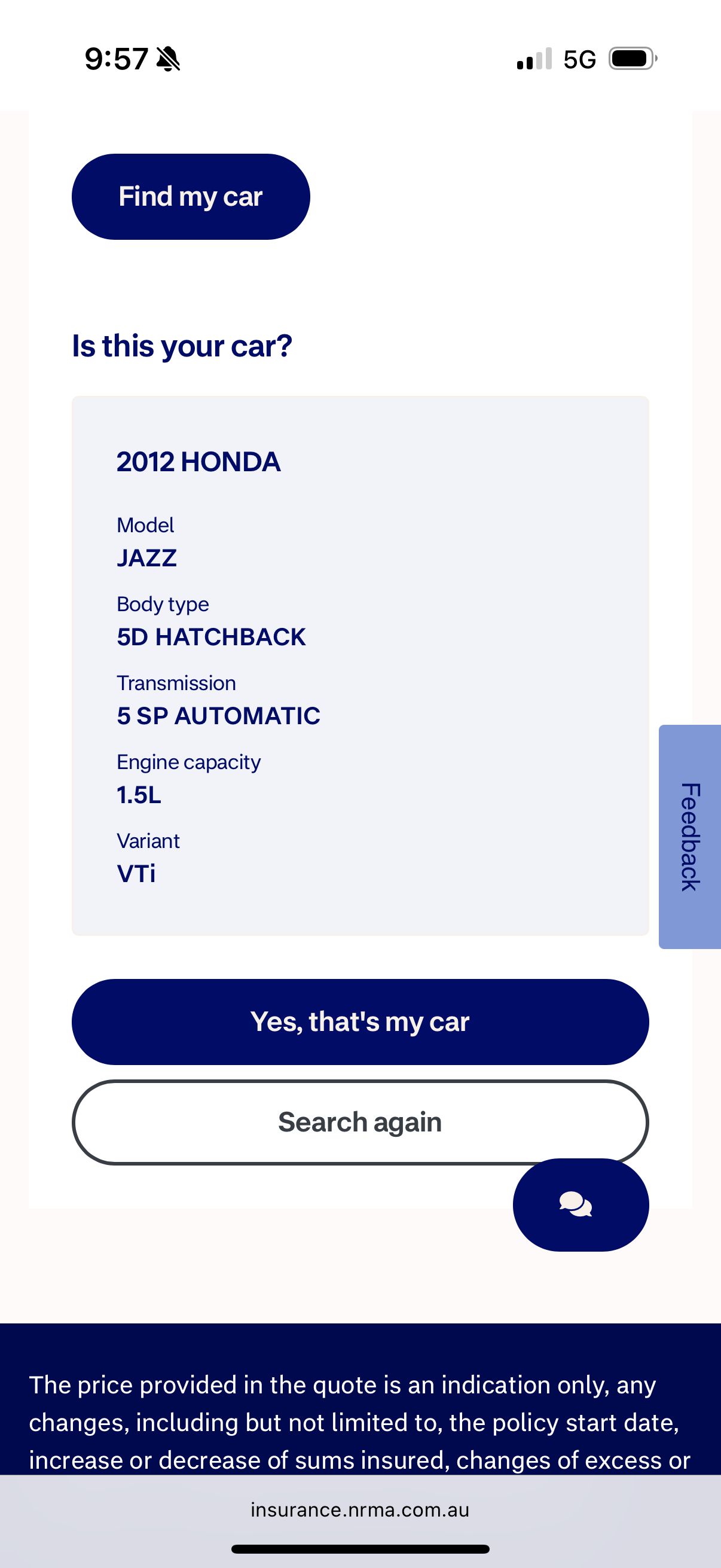Confirm with Yes, that's my car
The width and height of the screenshot is (721, 1568).
(x=360, y=1021)
